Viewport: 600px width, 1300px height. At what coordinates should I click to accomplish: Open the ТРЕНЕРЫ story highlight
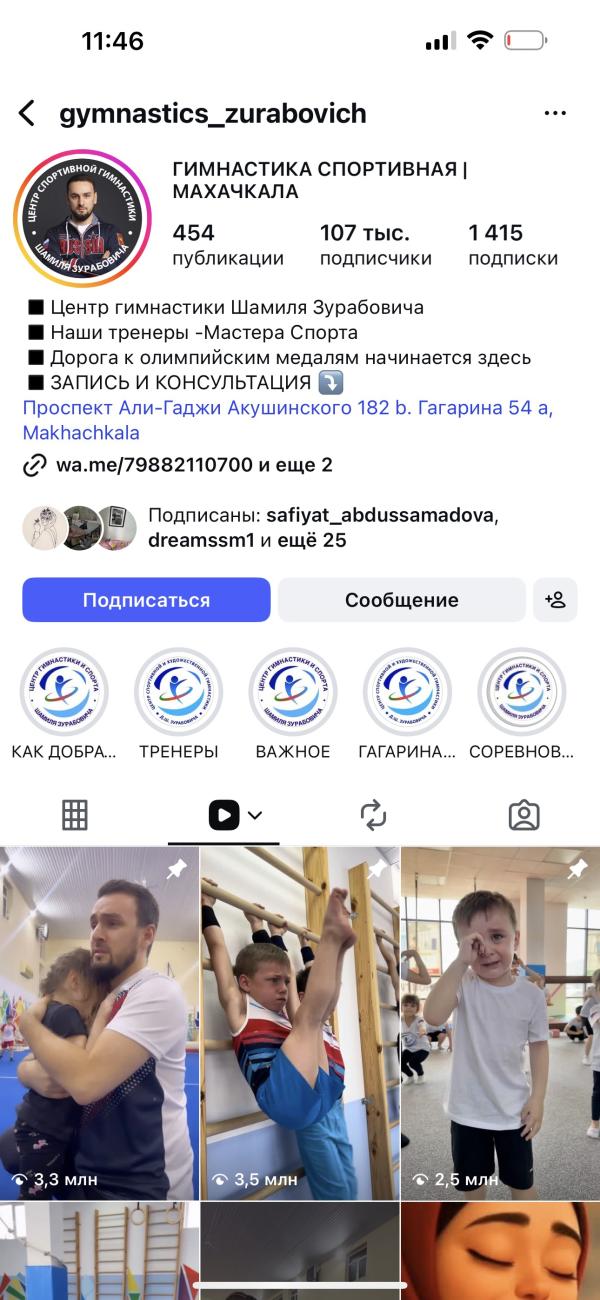tap(179, 704)
